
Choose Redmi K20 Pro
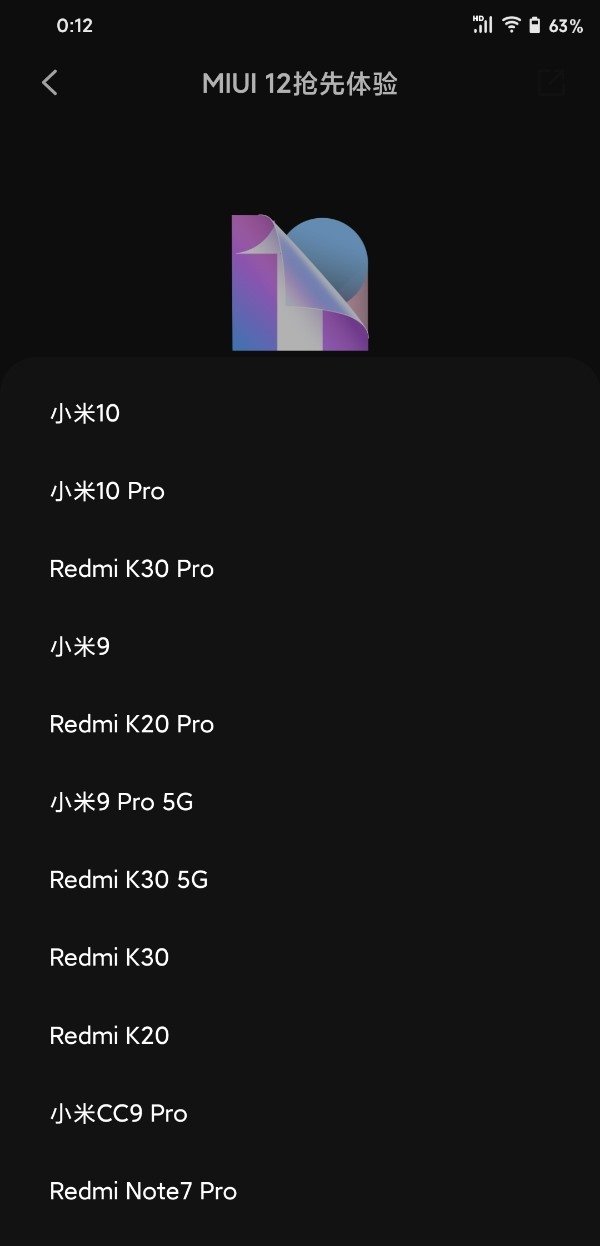pyautogui.click(x=132, y=724)
